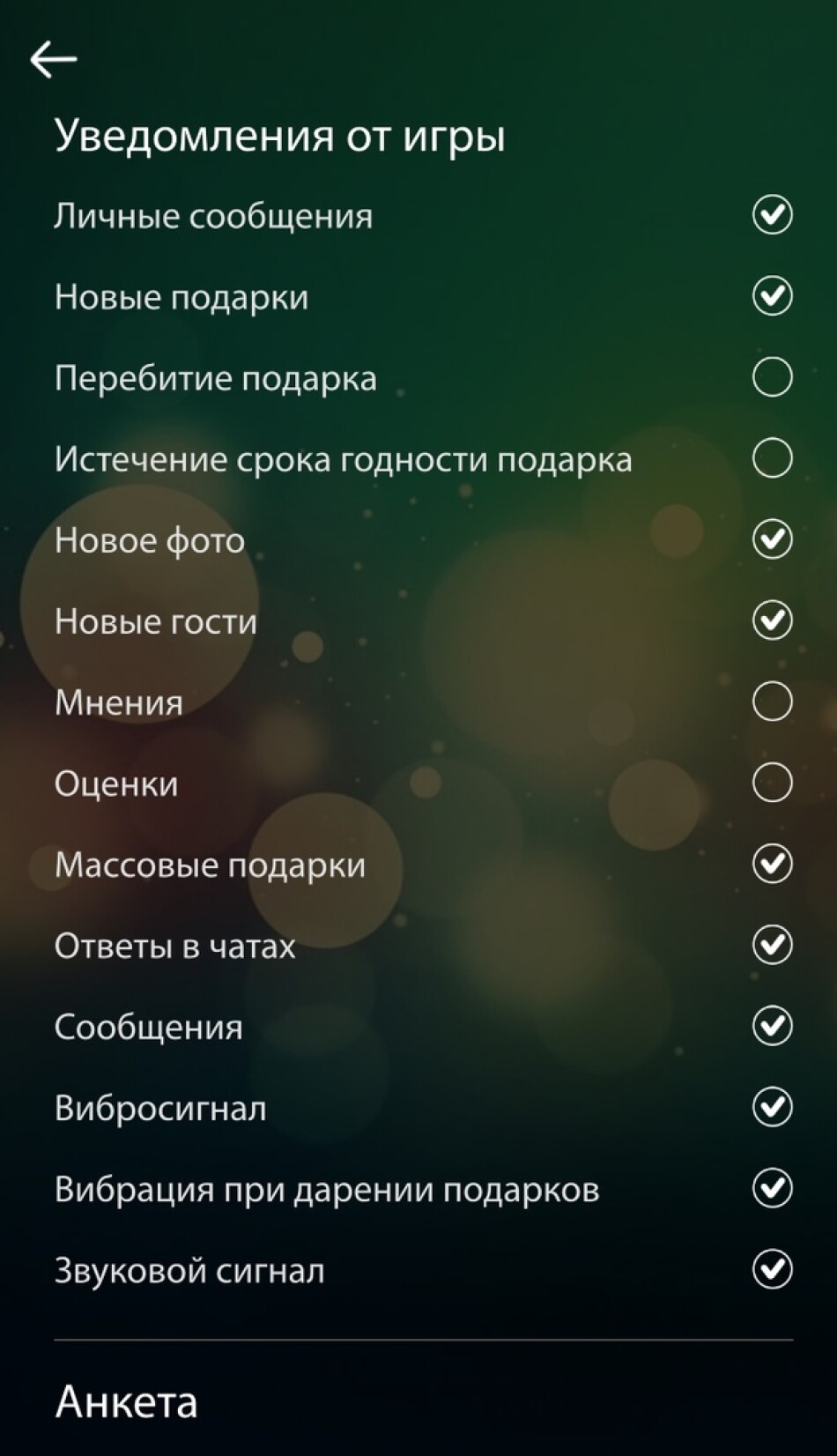This screenshot has height=1456, width=837.
Task: Uncheck Вибрация при дарении подарков
Action: click(772, 1188)
